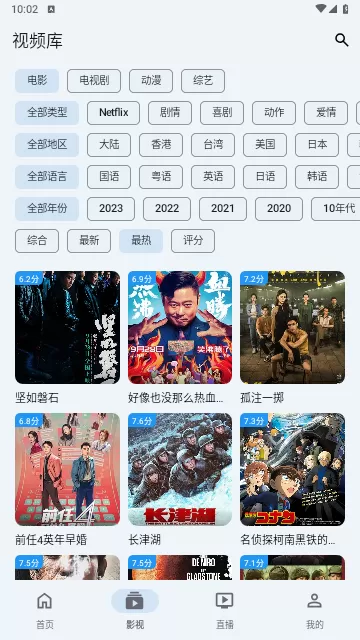Go to the 首页 tab
Screen dimensions: 360x640
point(45,609)
